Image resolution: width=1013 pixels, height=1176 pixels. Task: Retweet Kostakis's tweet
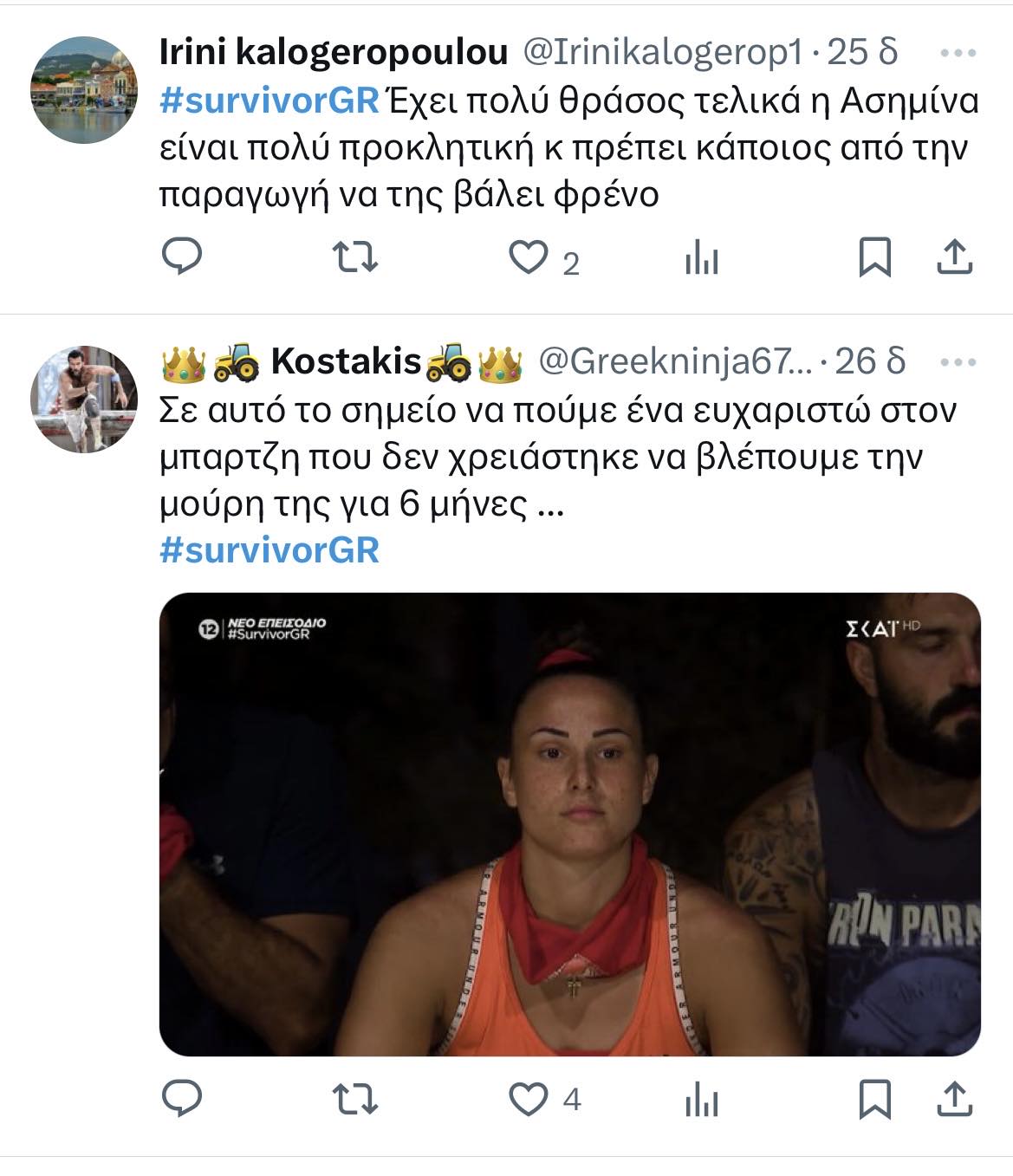click(x=355, y=1100)
